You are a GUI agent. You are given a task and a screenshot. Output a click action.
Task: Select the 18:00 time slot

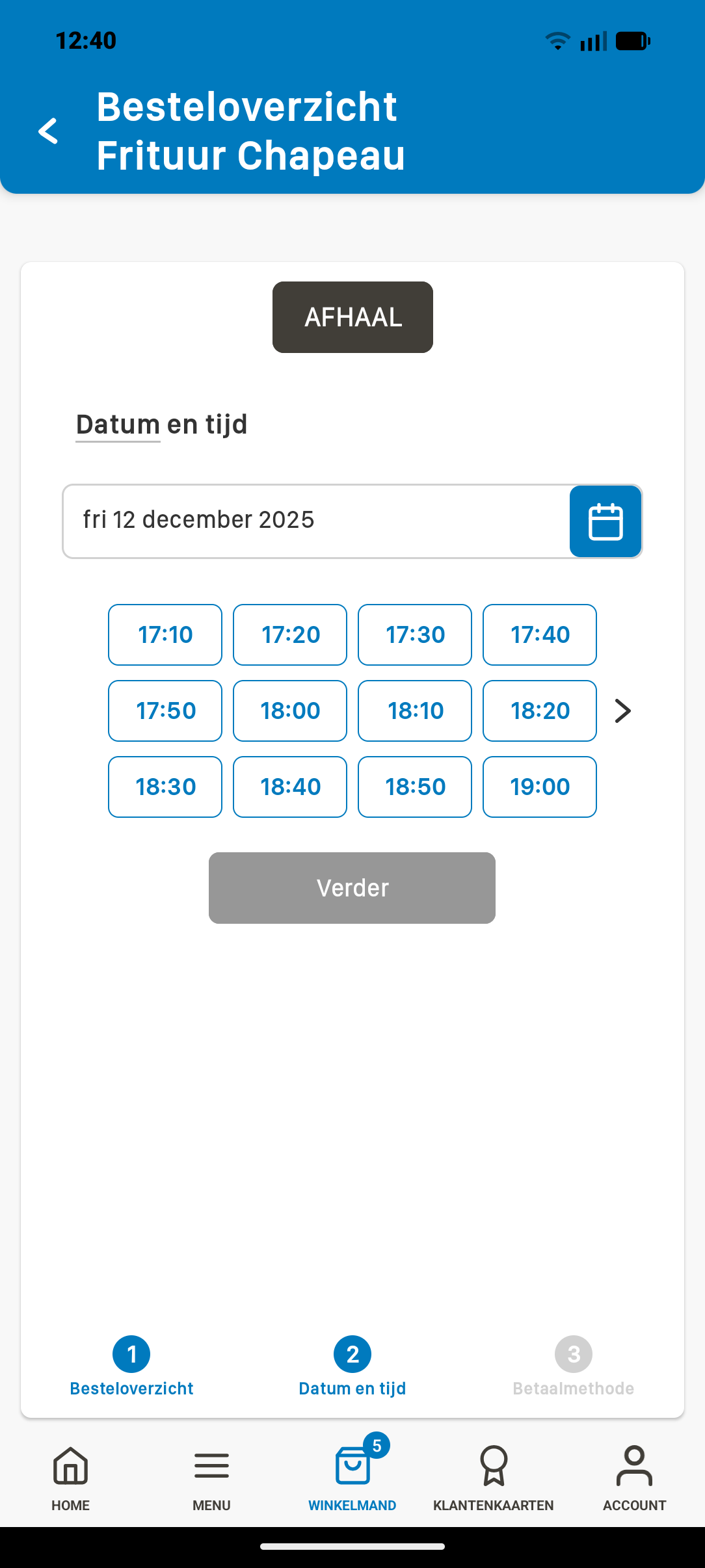pos(290,711)
